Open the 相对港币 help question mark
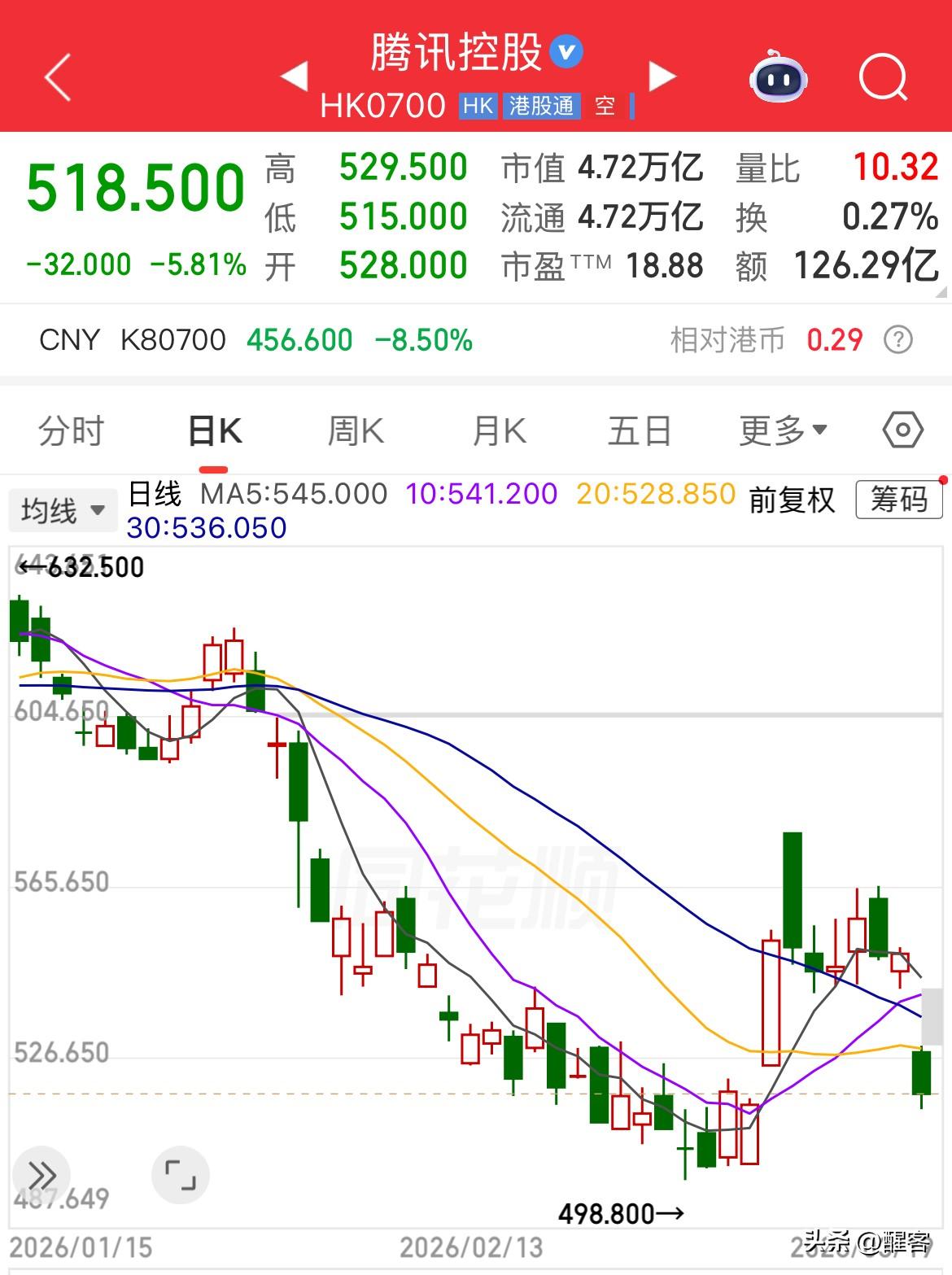Image resolution: width=952 pixels, height=1275 pixels. (x=896, y=340)
